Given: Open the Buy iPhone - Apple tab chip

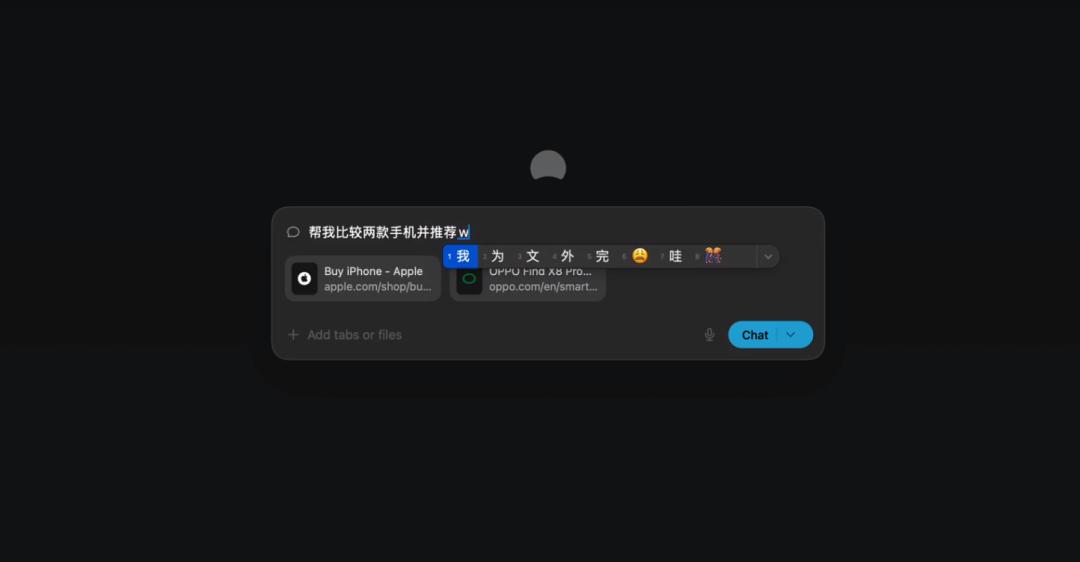Looking at the screenshot, I should [x=362, y=279].
